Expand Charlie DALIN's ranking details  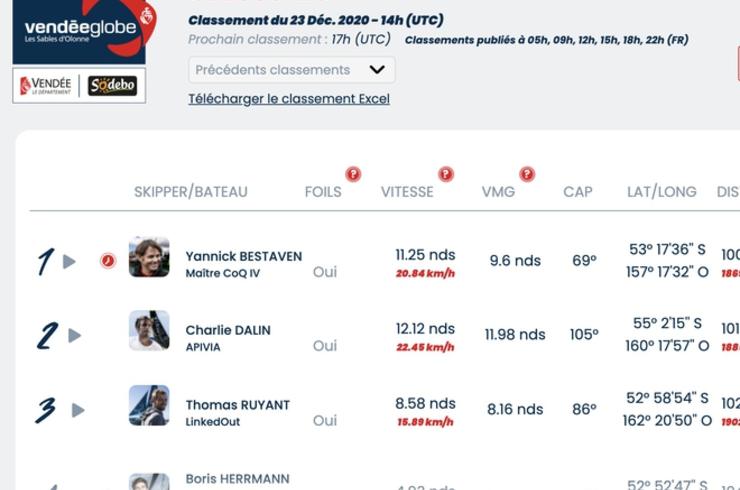(74, 335)
